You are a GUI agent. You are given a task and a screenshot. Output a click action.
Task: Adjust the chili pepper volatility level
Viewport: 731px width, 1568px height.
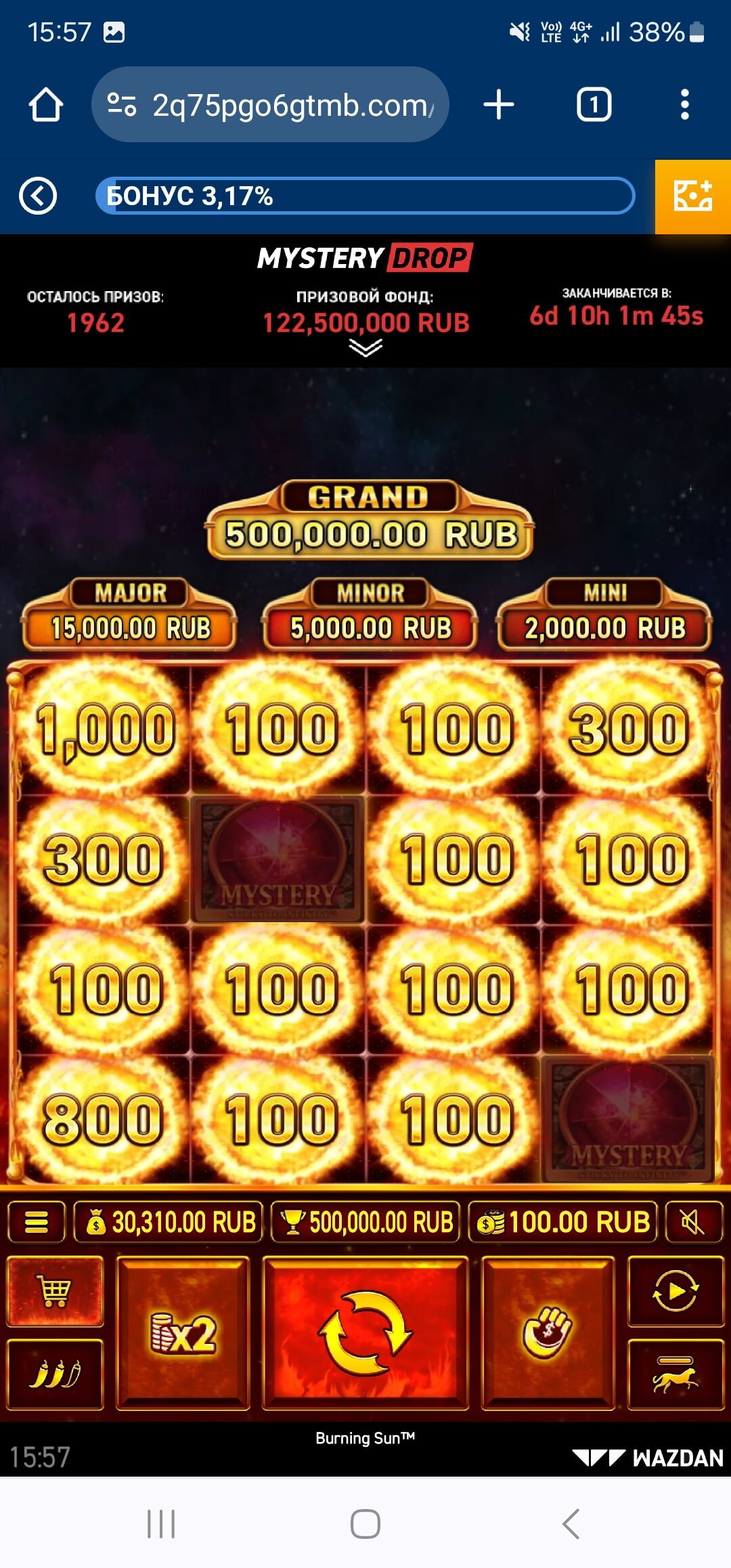coord(55,1374)
